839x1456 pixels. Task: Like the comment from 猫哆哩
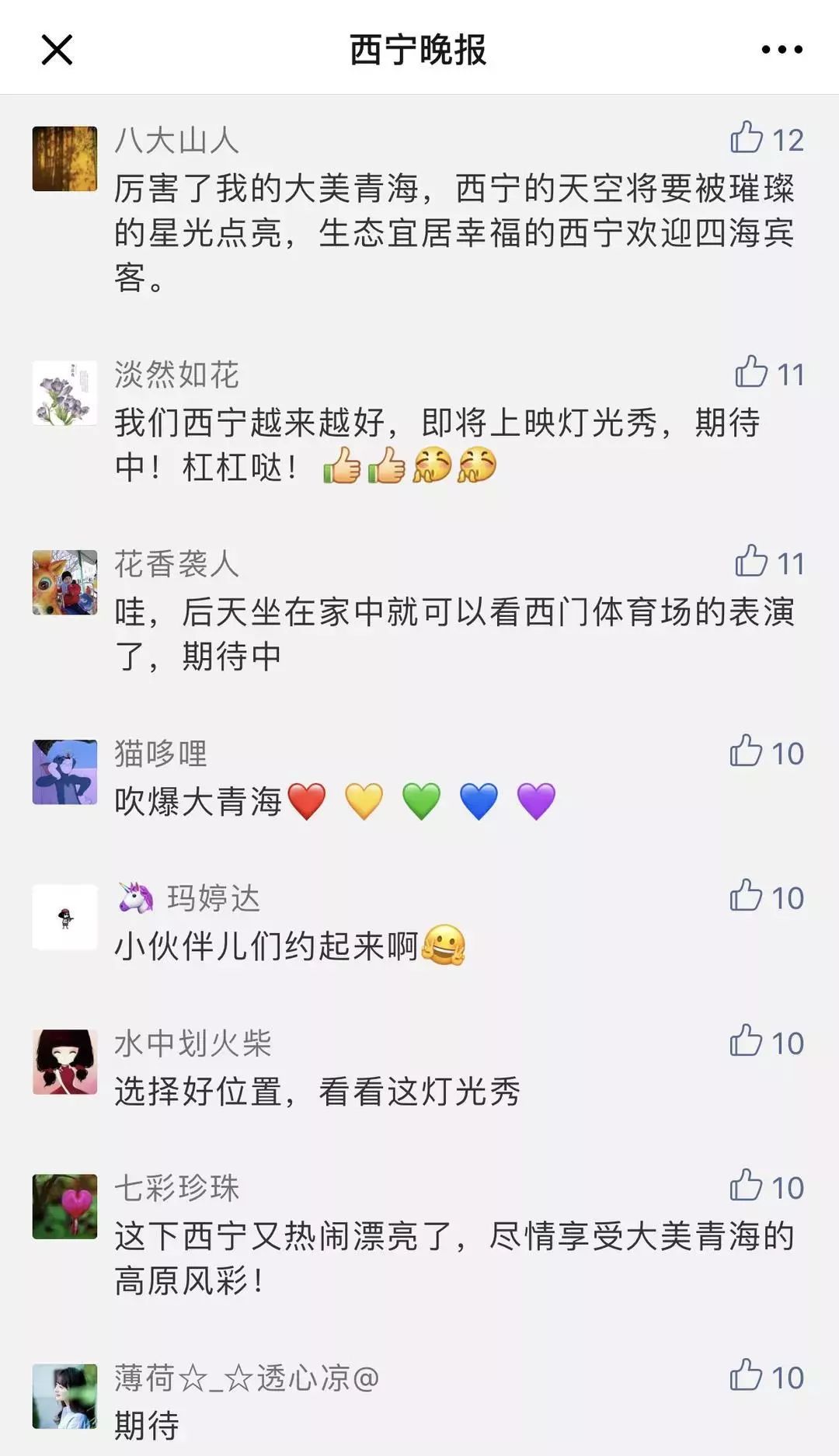[x=747, y=751]
